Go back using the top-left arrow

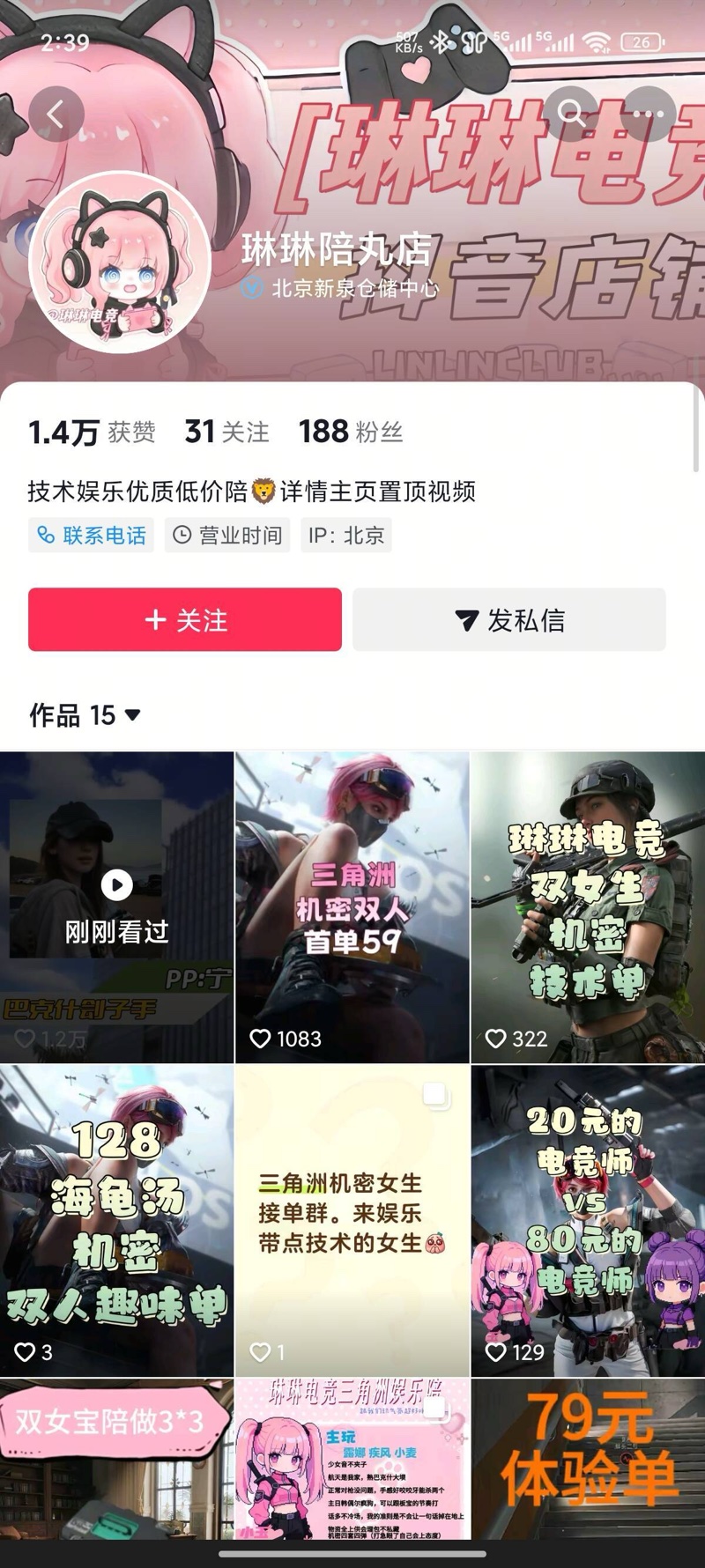click(x=56, y=114)
